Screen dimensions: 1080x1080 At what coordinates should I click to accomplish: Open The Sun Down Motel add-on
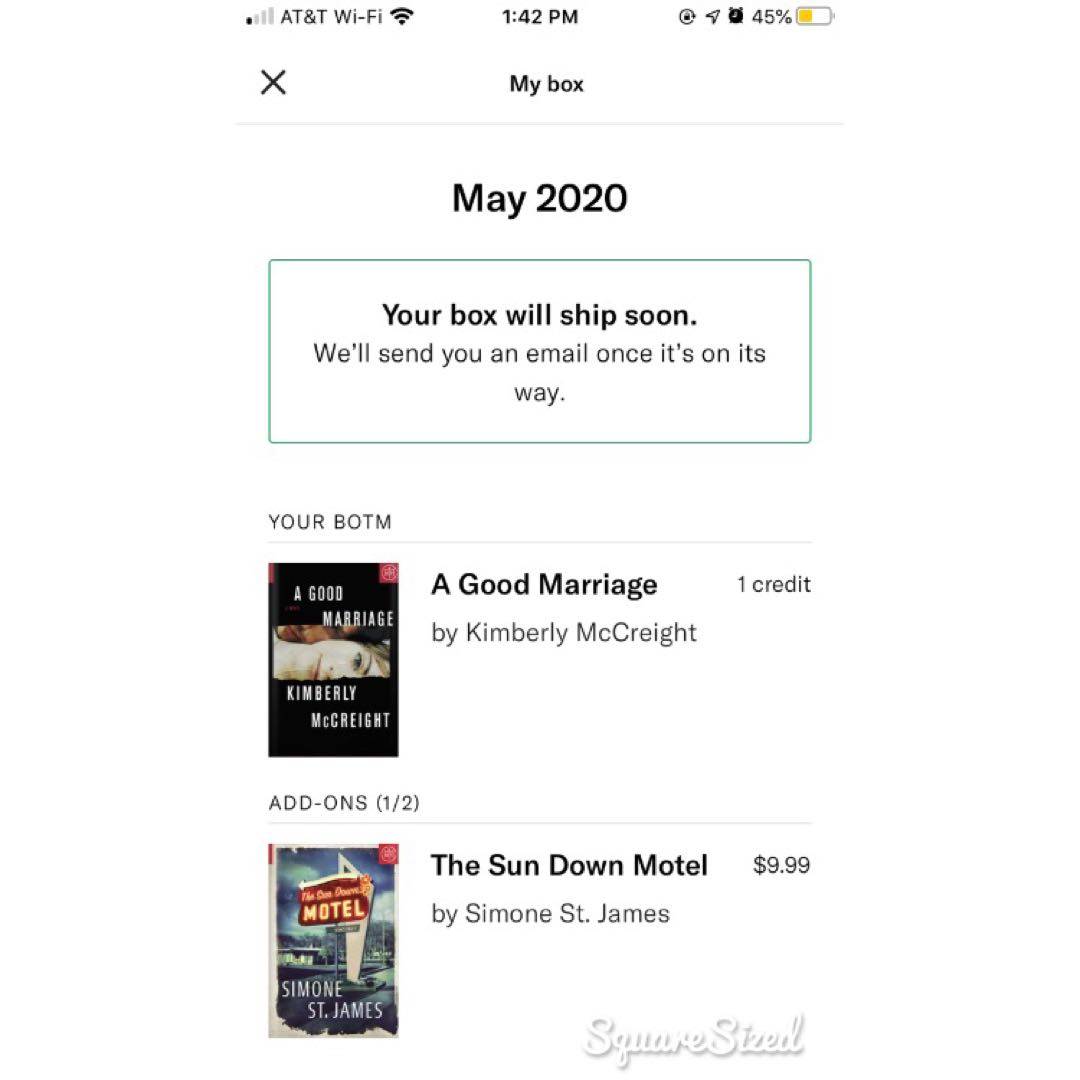[568, 866]
